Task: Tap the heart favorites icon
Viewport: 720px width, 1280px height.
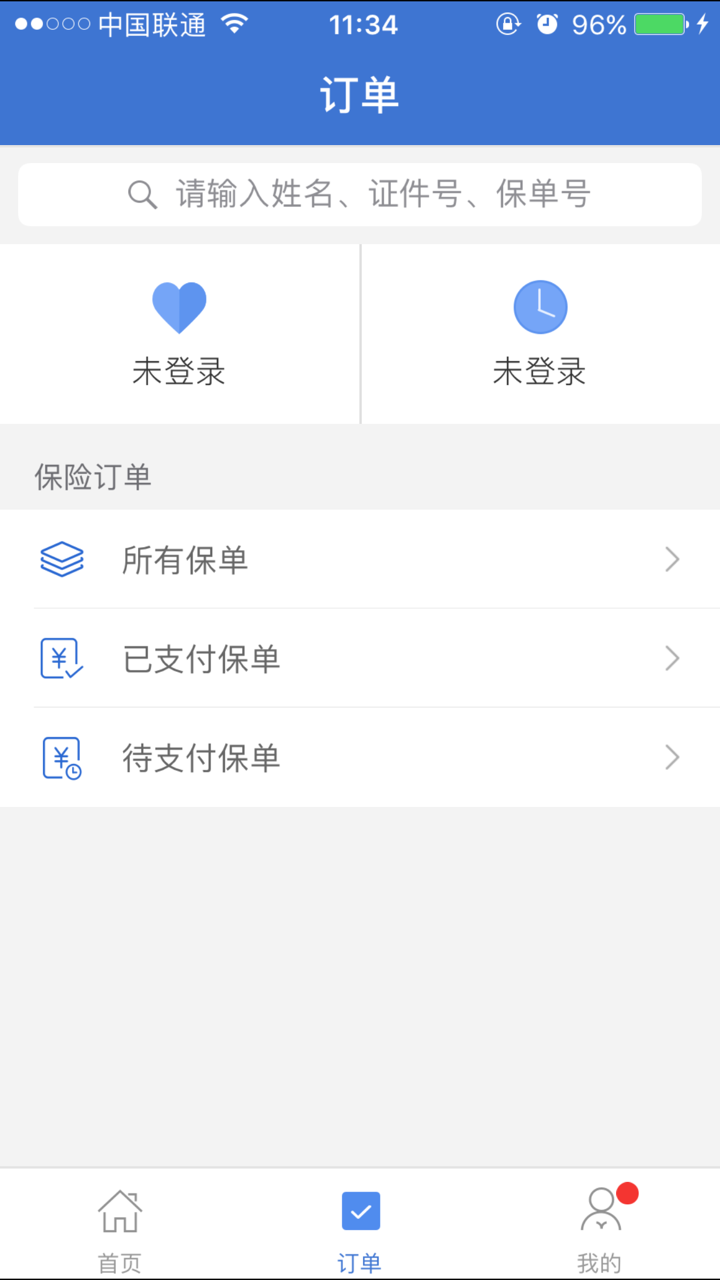Action: (x=180, y=305)
